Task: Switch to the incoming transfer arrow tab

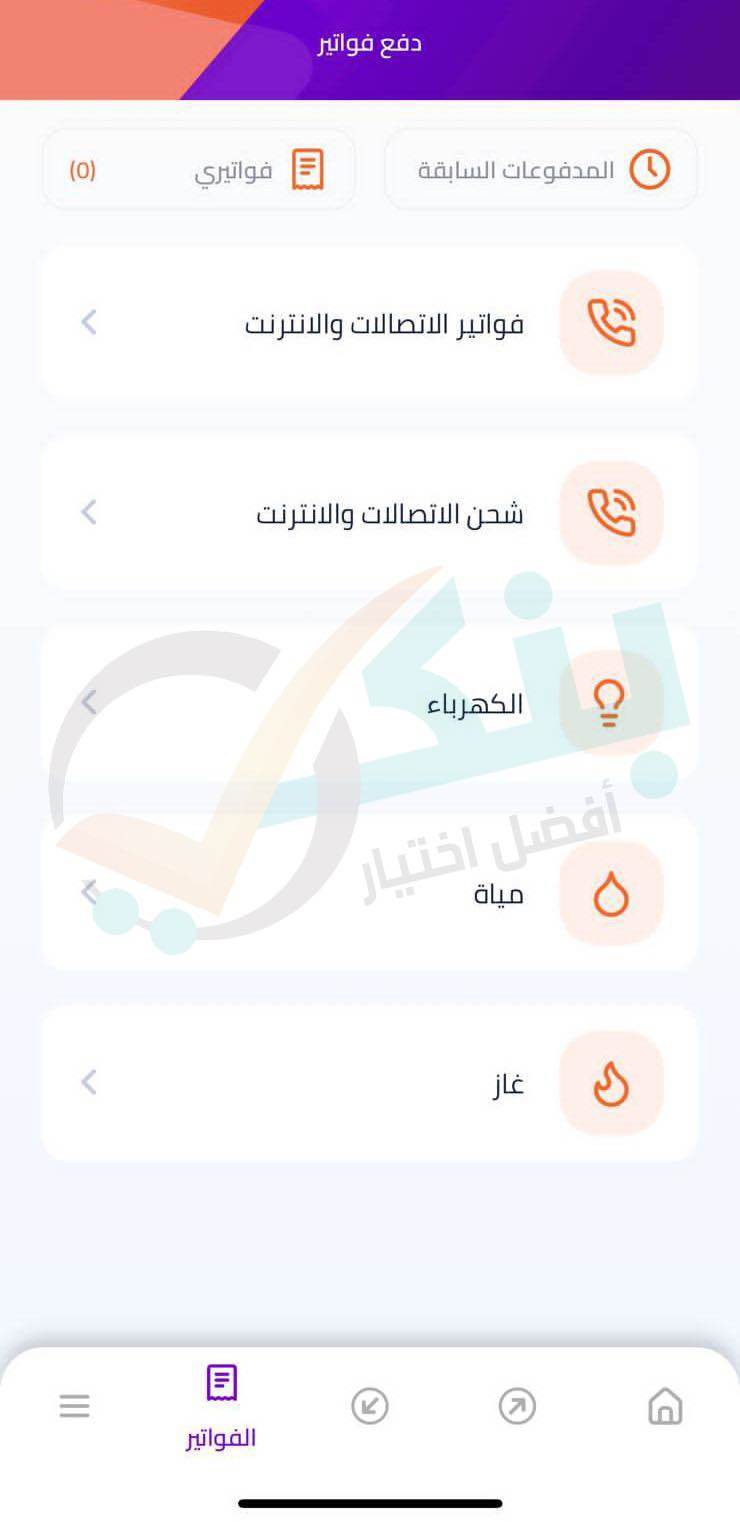Action: [370, 1407]
